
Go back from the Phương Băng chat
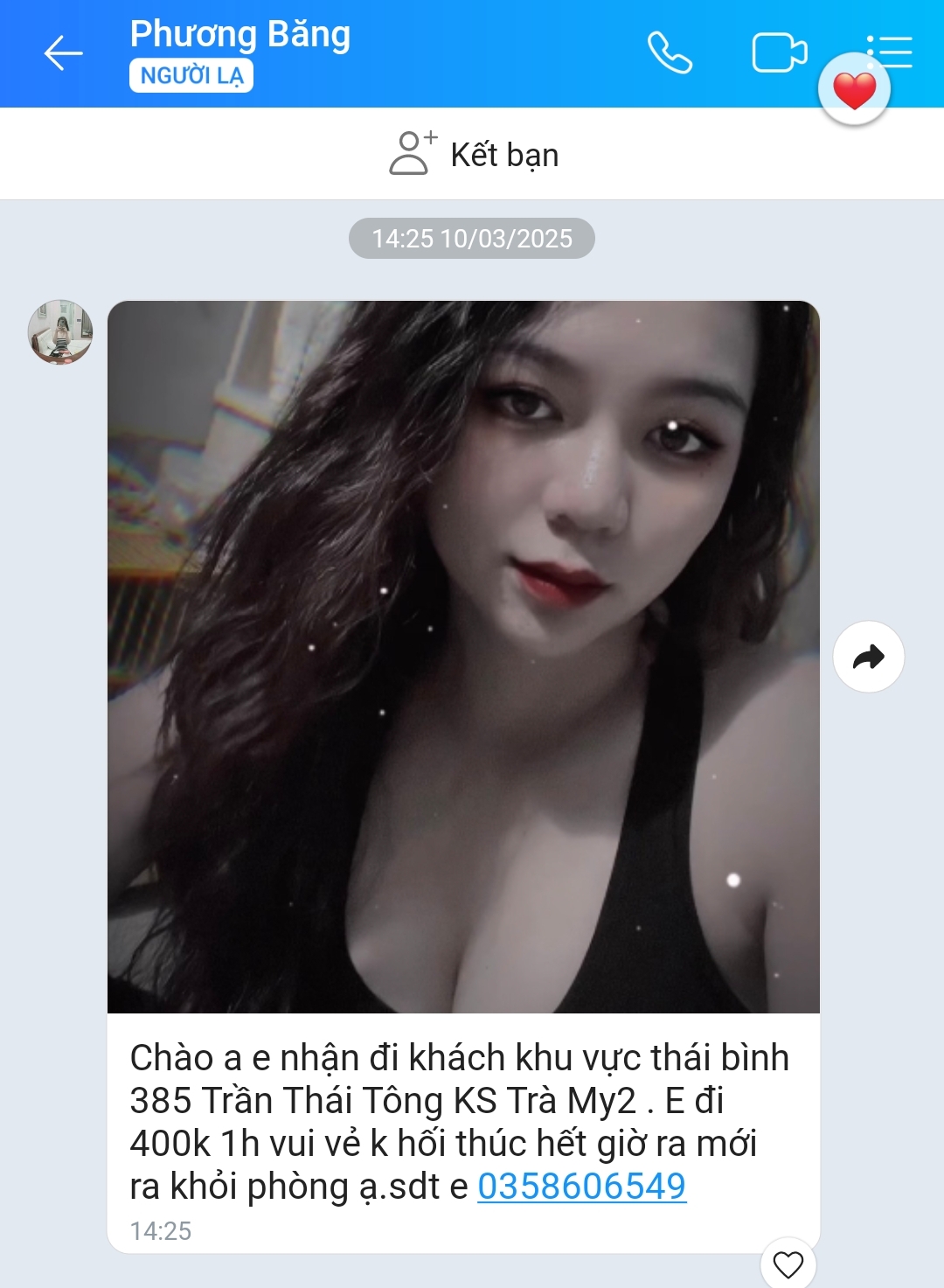pos(63,53)
